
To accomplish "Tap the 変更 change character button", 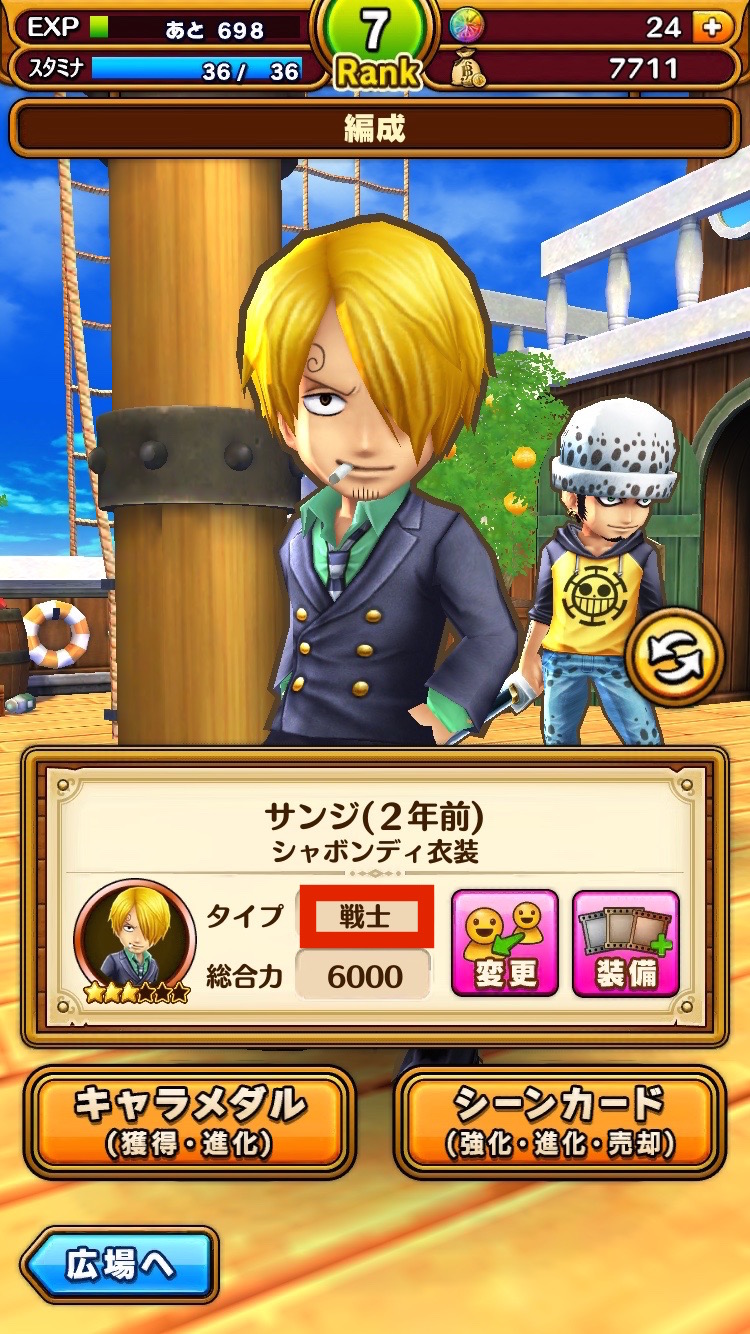I will coord(505,944).
